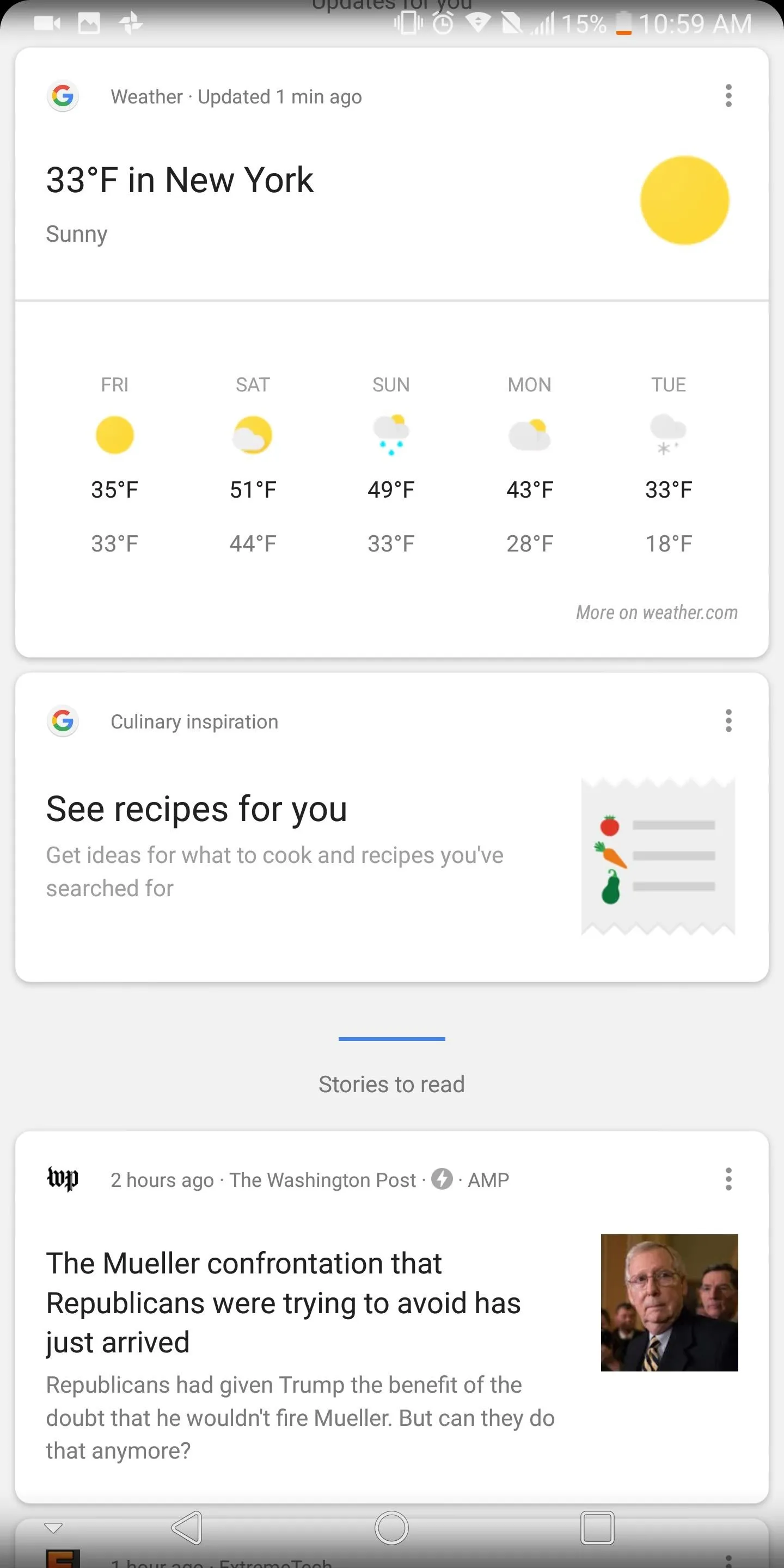The width and height of the screenshot is (784, 1568).
Task: Open recent apps from the navigation bar
Action: click(597, 1527)
